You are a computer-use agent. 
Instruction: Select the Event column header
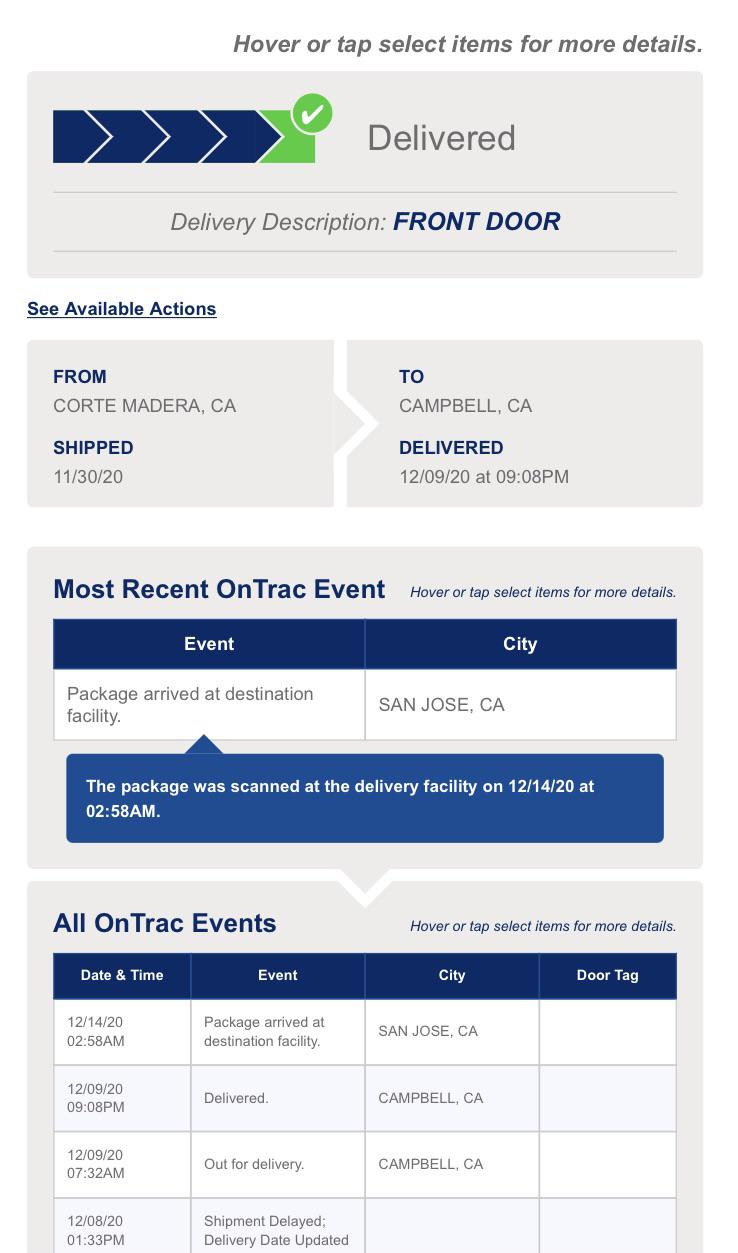point(208,644)
